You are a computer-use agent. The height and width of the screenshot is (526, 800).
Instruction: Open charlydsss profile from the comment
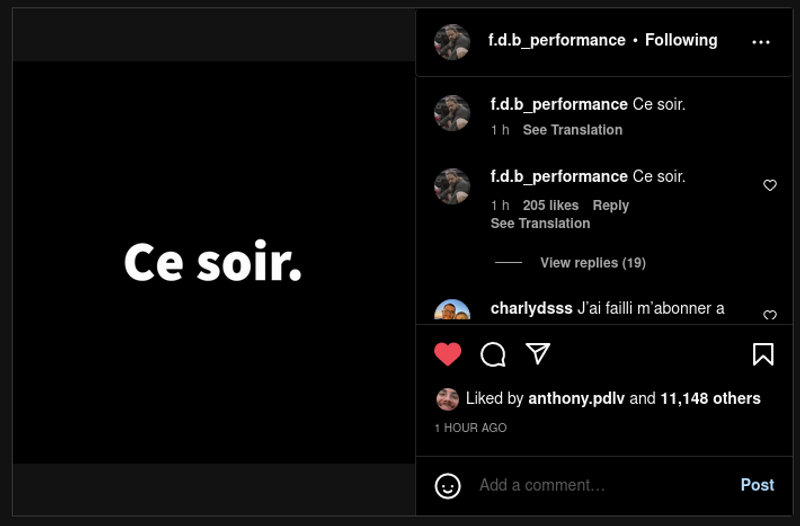pos(531,308)
